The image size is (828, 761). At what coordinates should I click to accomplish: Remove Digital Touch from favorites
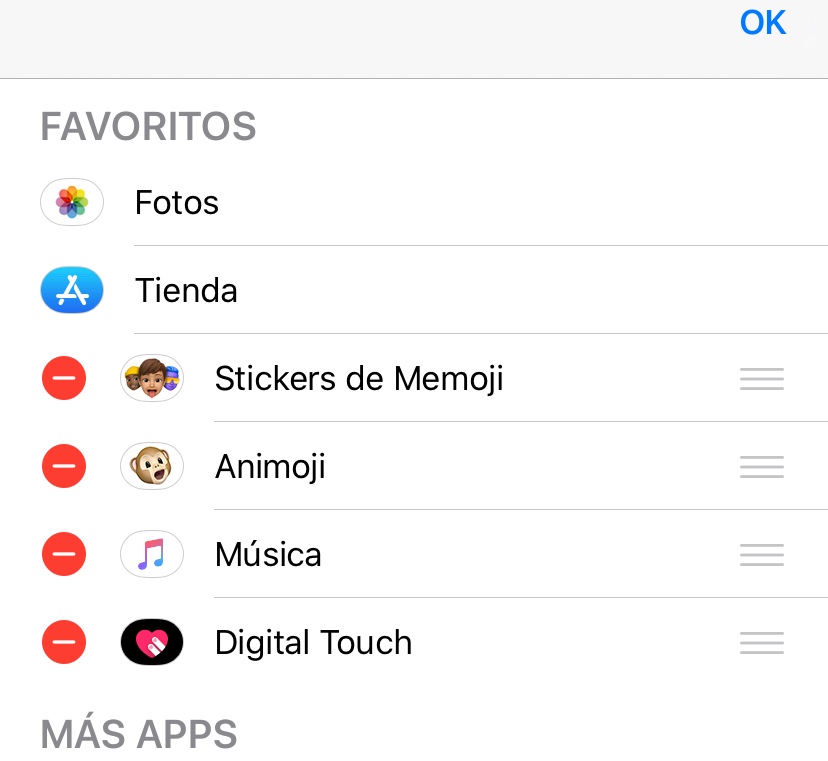(x=64, y=643)
